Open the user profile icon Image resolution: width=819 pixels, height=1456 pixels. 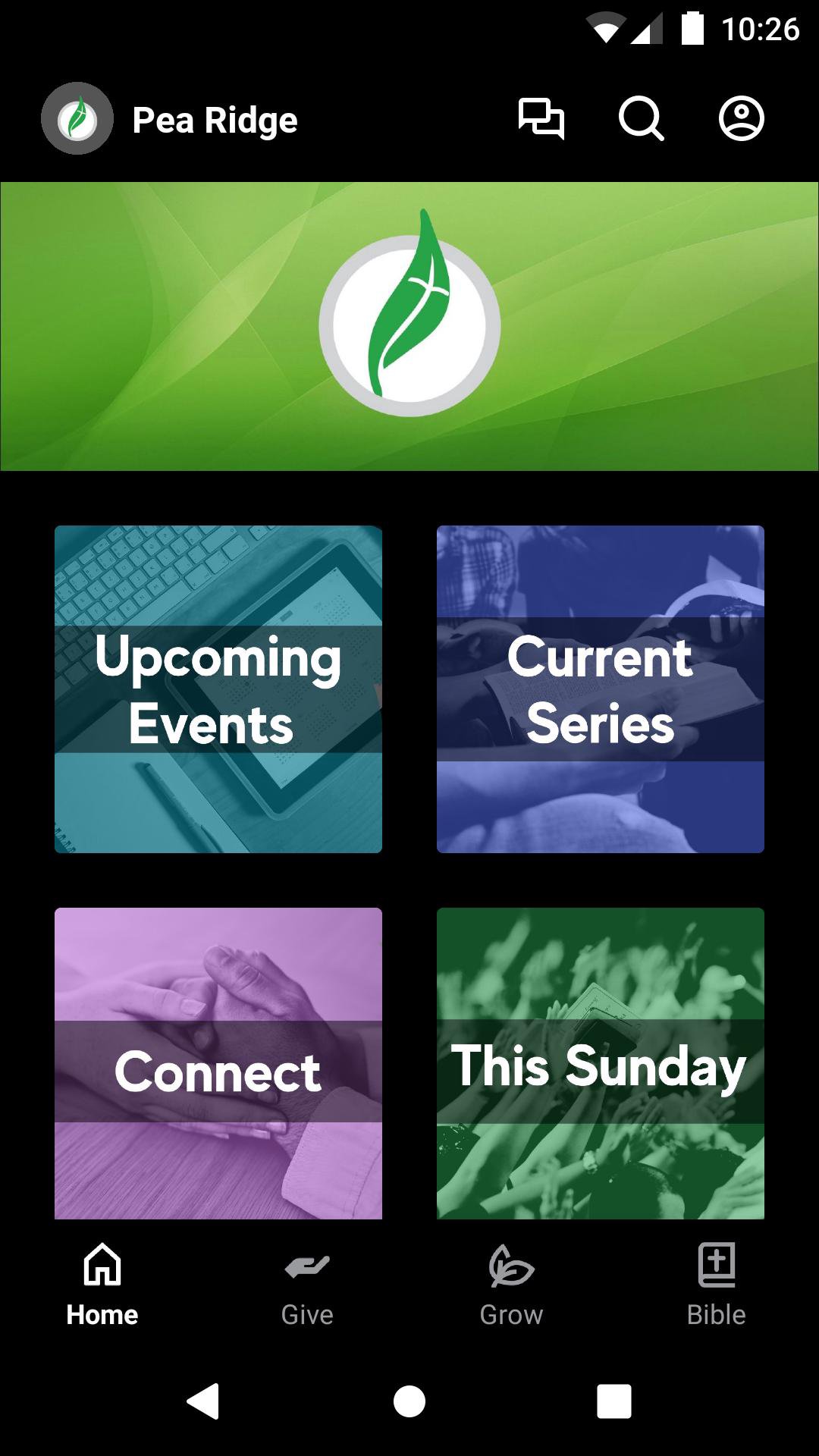741,119
